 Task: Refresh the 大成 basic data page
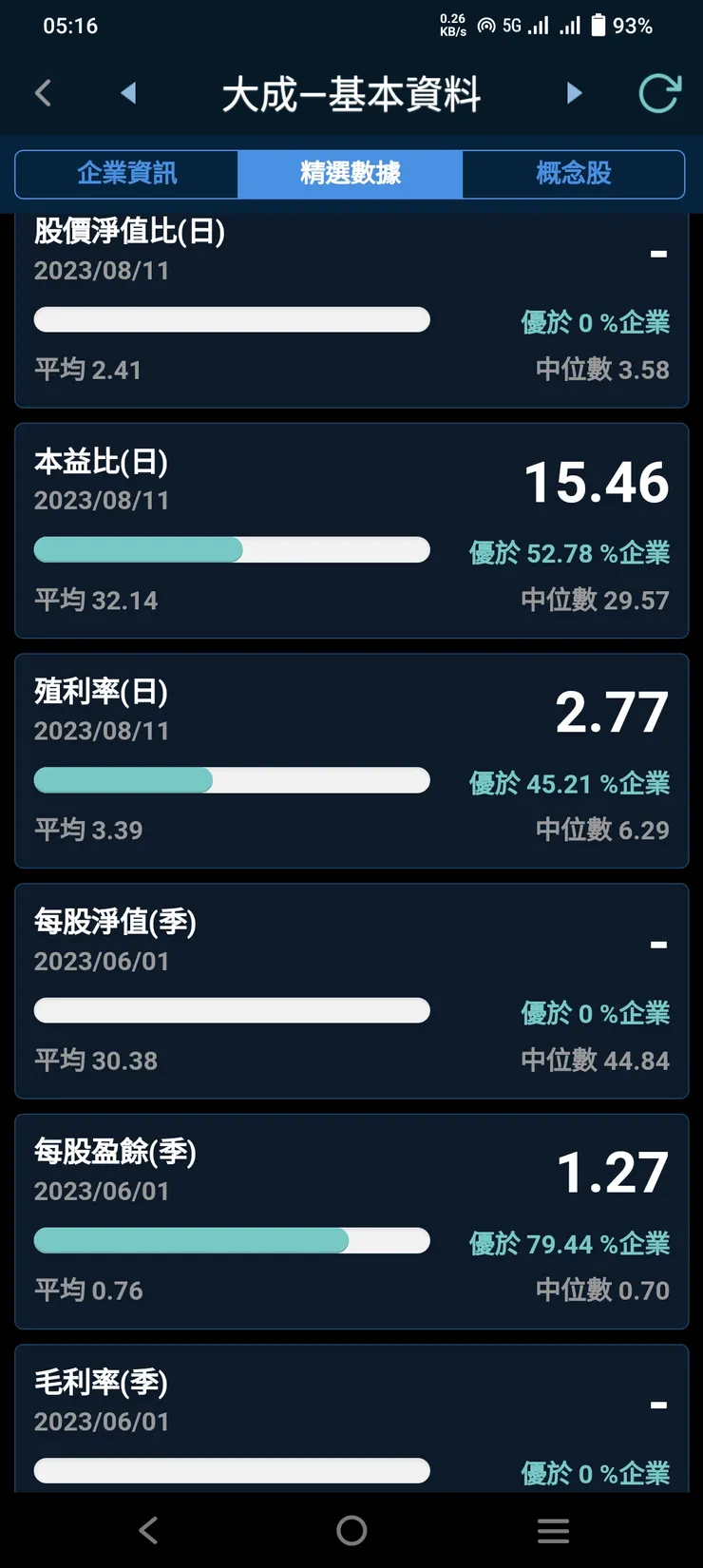pyautogui.click(x=660, y=93)
